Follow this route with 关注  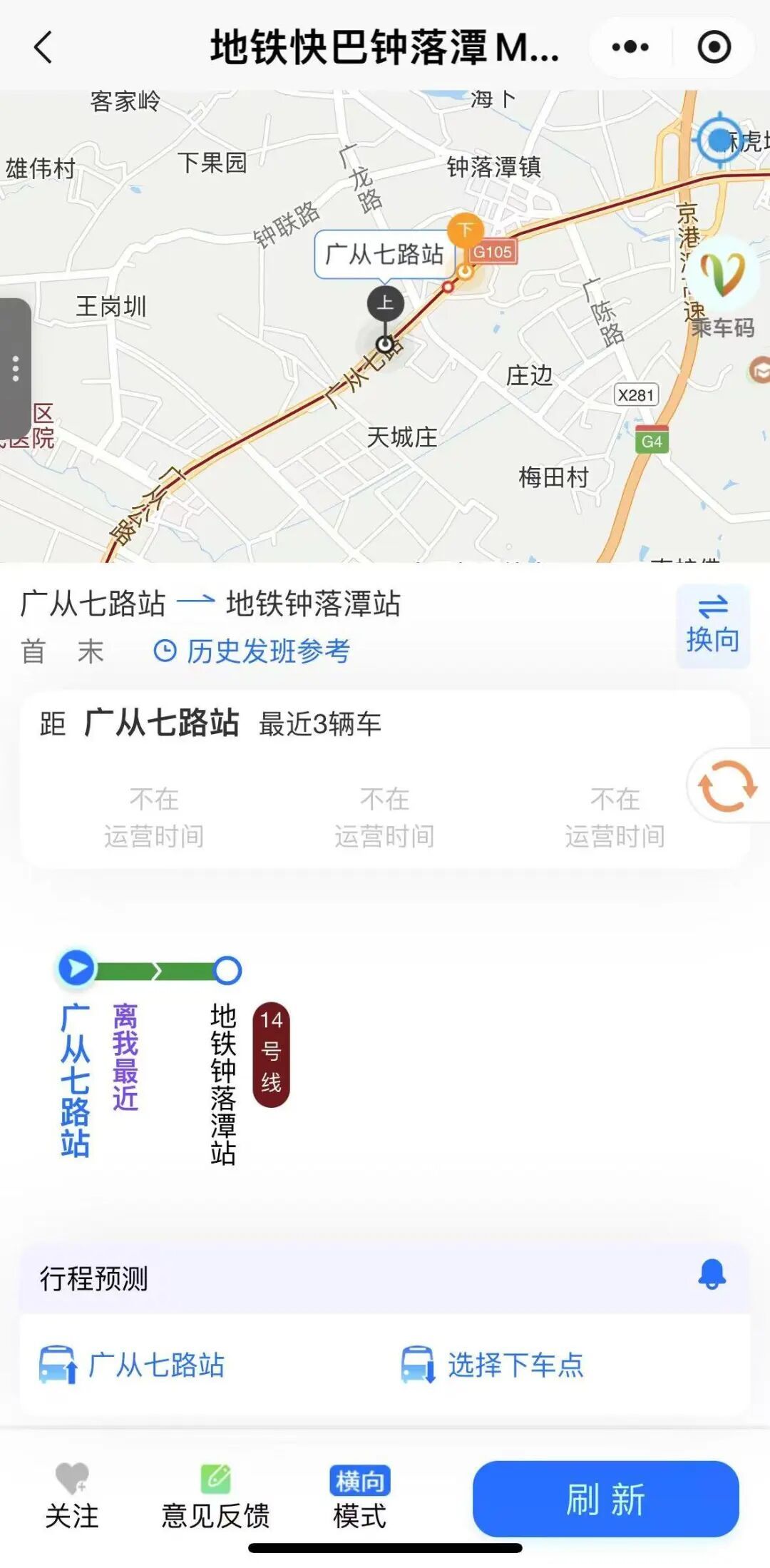(71, 1496)
